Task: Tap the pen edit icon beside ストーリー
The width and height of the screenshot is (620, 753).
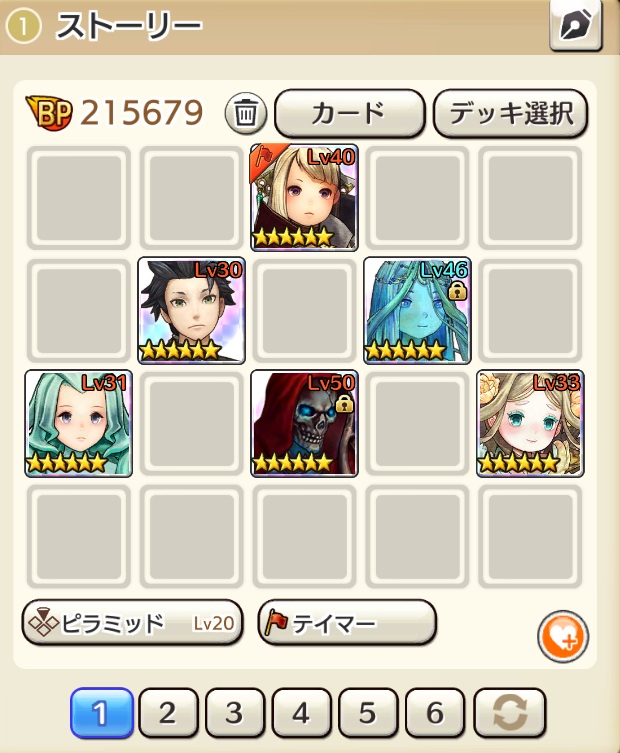Action: tap(576, 24)
